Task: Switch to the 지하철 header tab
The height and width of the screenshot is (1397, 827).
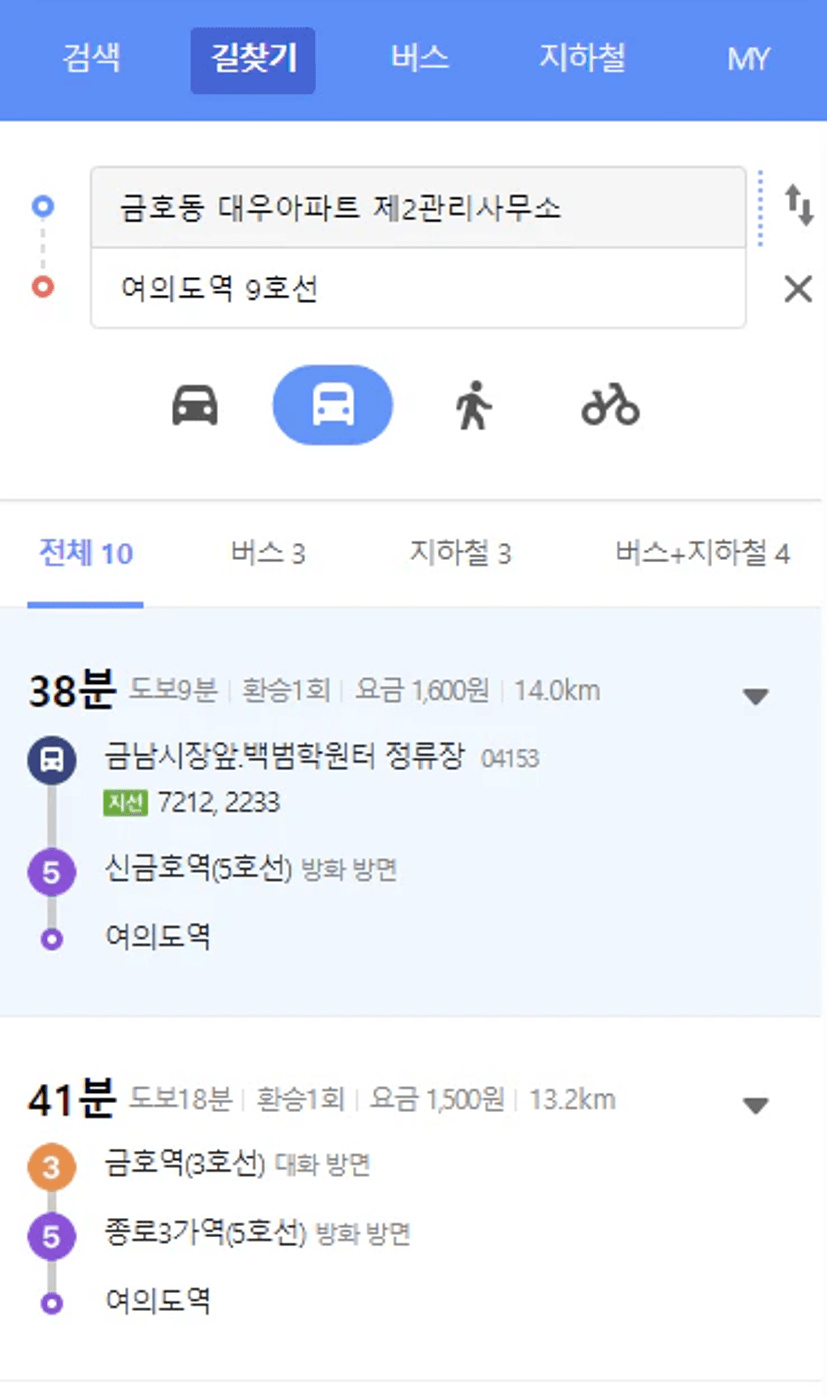Action: point(582,59)
